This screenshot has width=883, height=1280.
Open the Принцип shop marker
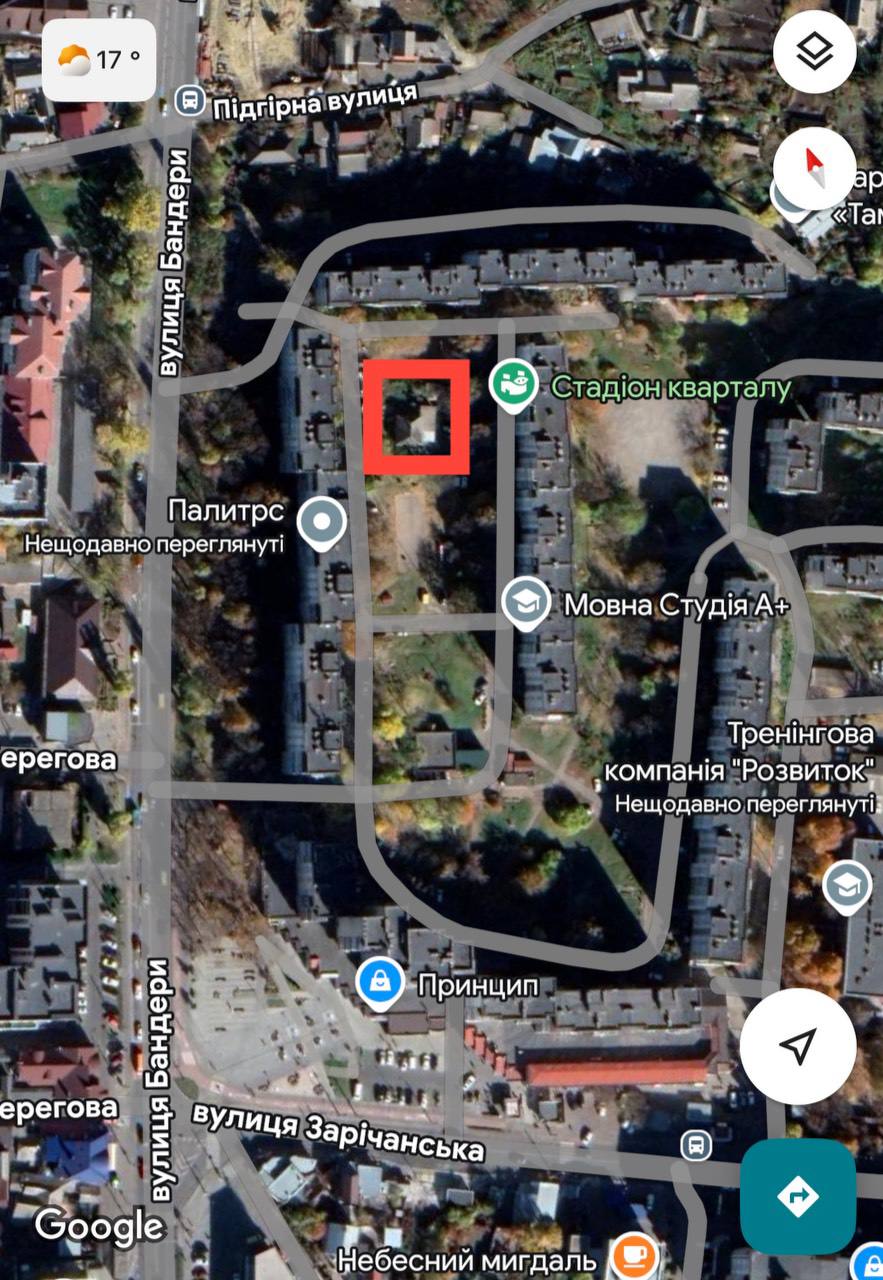tap(380, 984)
